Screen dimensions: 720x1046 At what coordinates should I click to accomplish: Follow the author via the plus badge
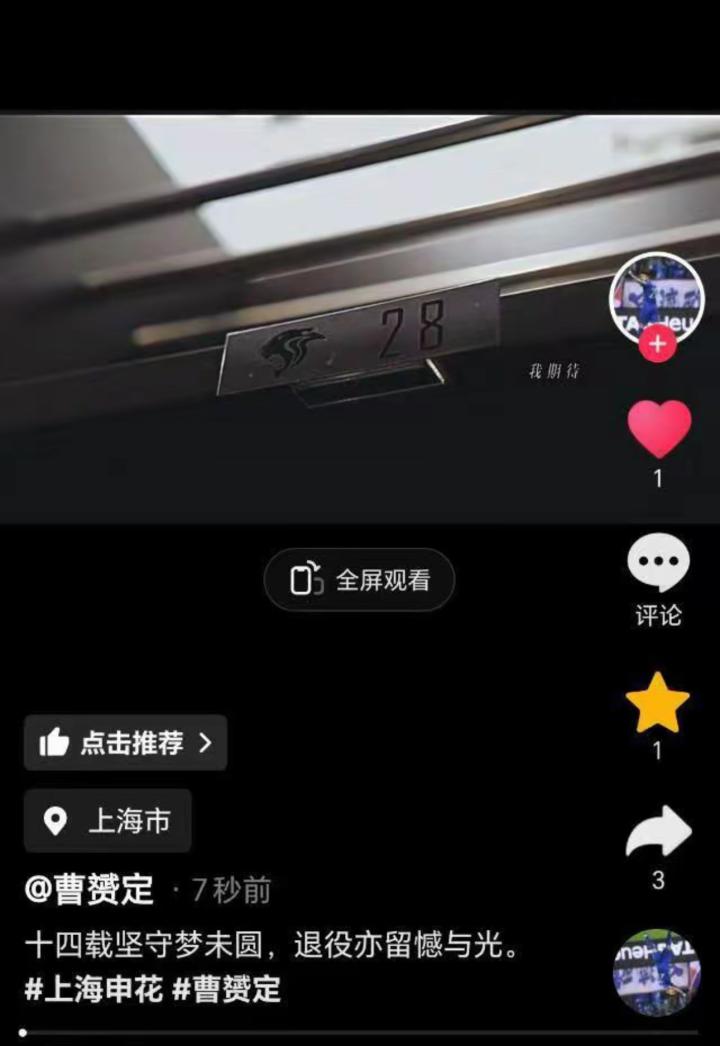point(657,345)
